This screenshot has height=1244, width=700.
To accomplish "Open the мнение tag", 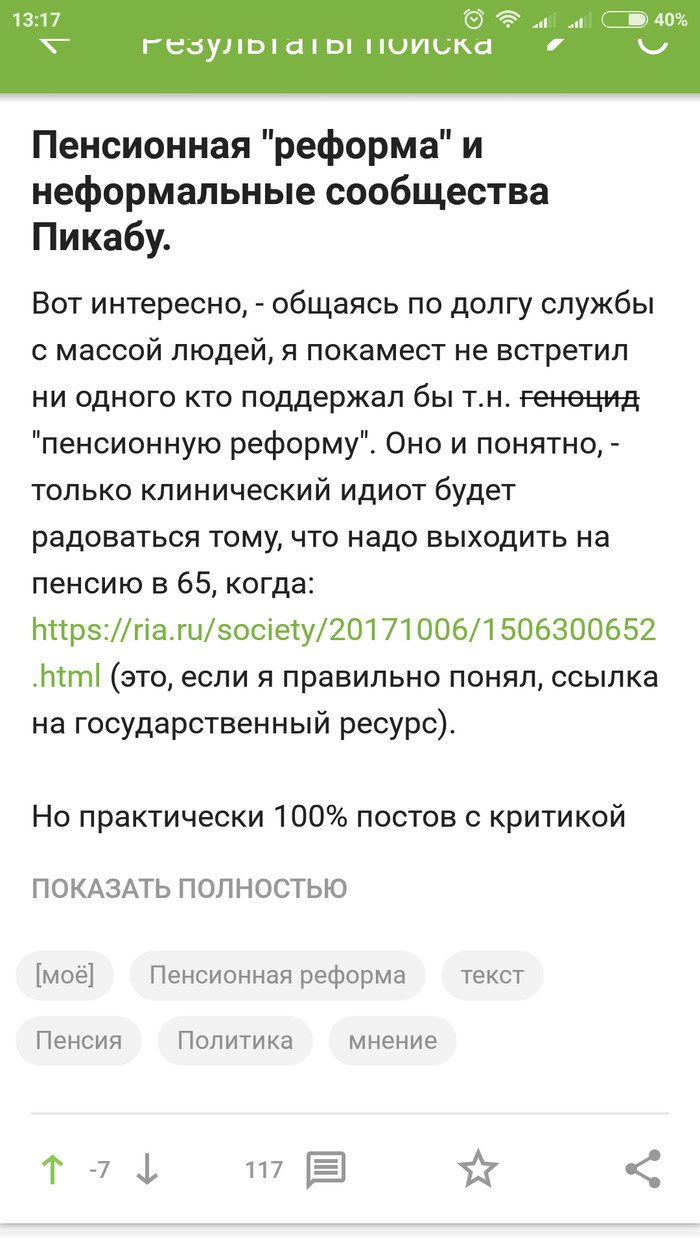I will [x=392, y=1041].
